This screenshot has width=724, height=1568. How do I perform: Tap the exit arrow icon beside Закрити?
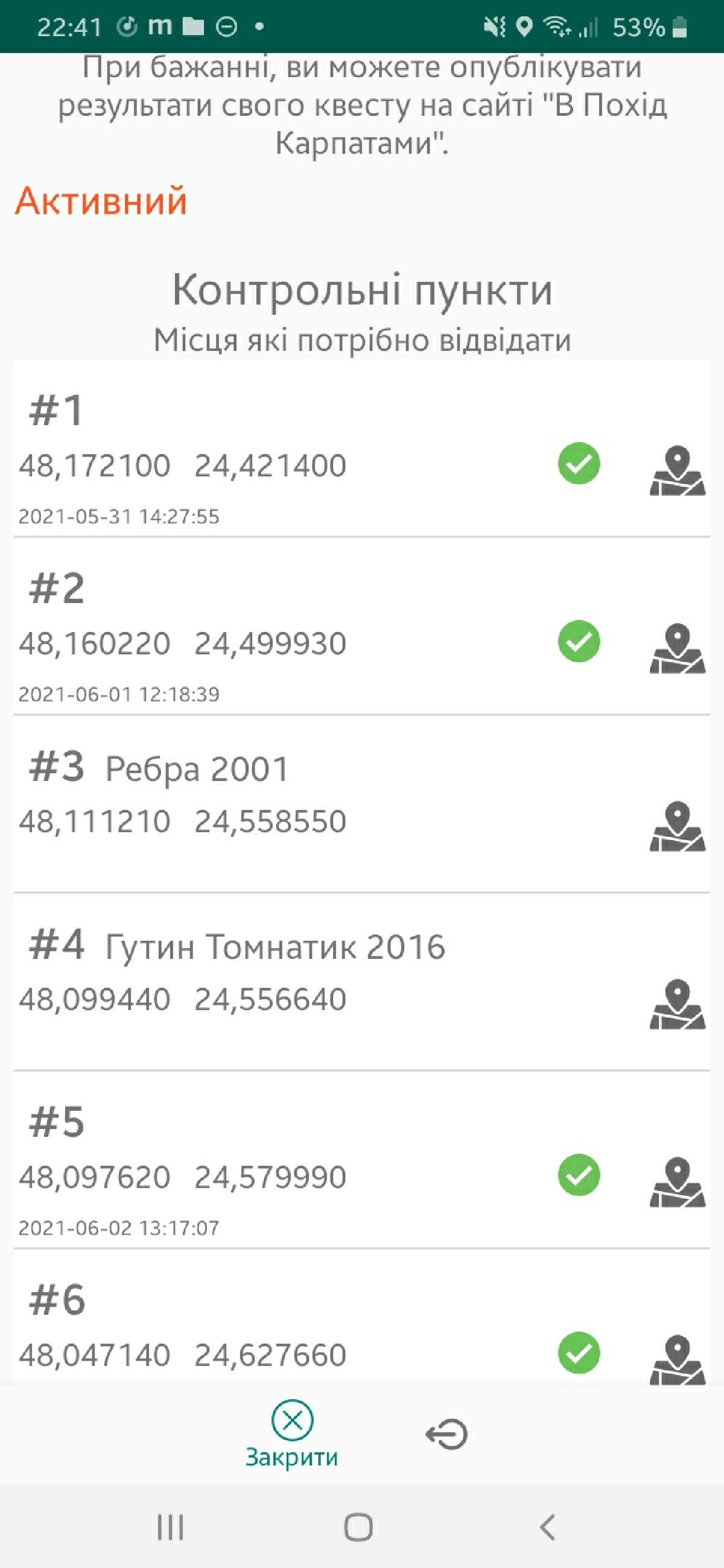[446, 1435]
